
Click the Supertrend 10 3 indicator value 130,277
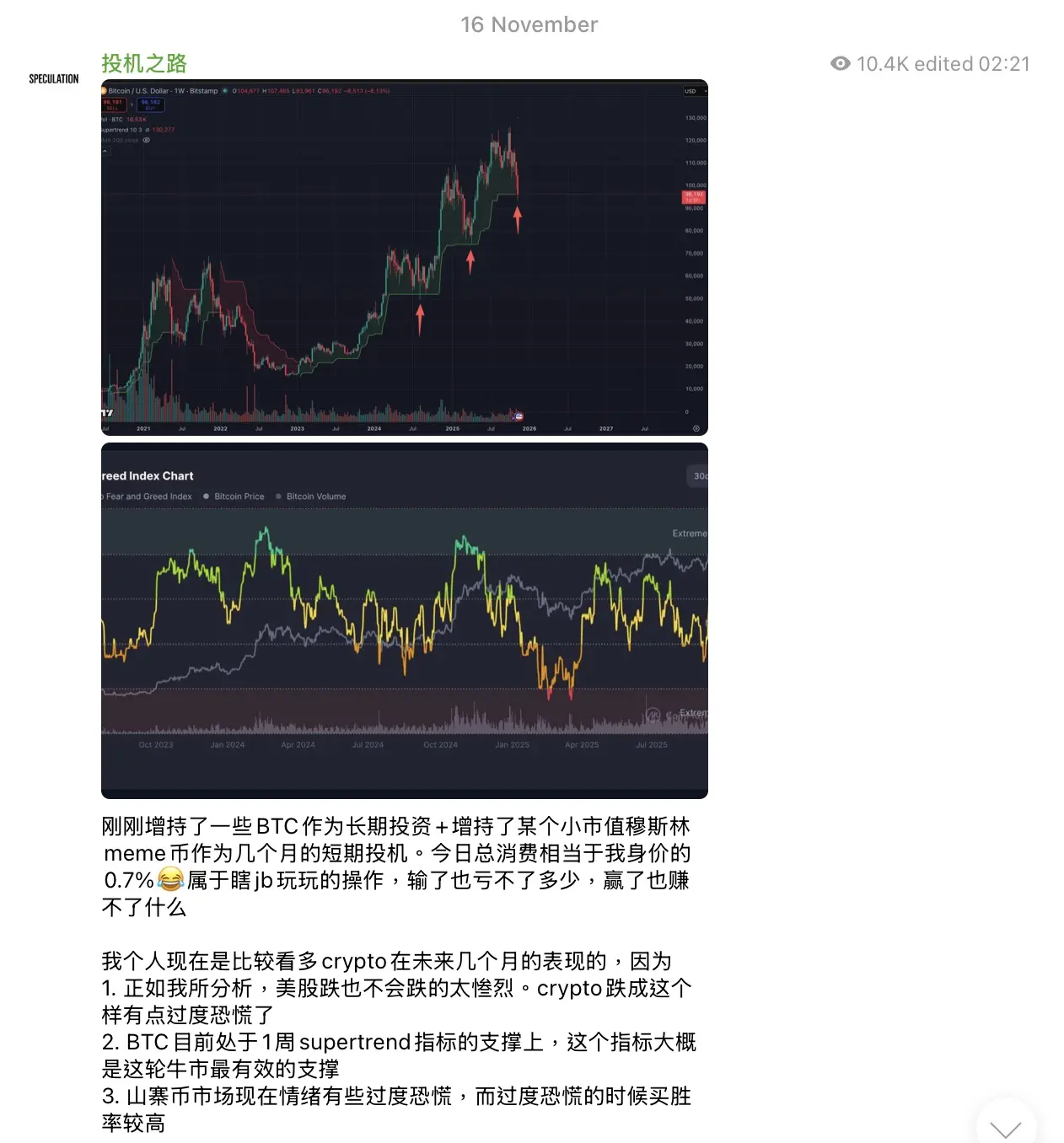click(x=164, y=130)
